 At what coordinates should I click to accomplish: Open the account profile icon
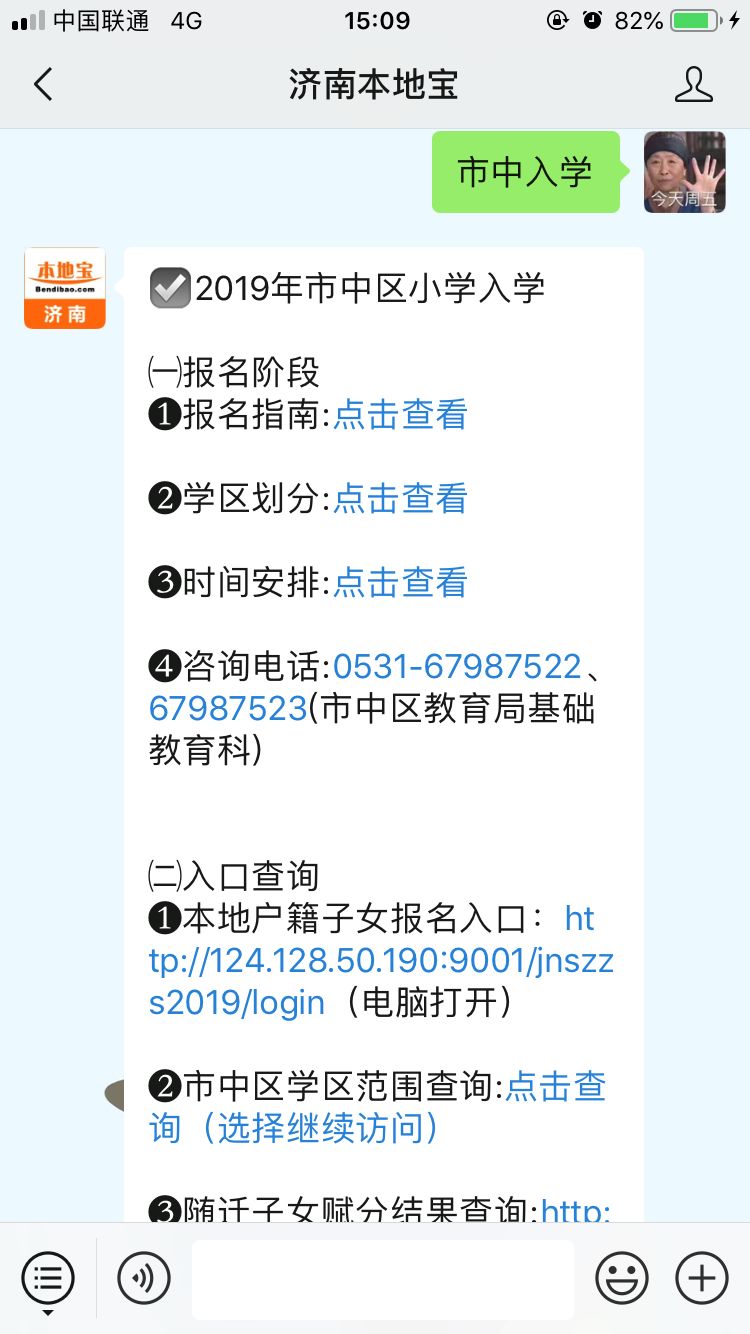pos(693,85)
